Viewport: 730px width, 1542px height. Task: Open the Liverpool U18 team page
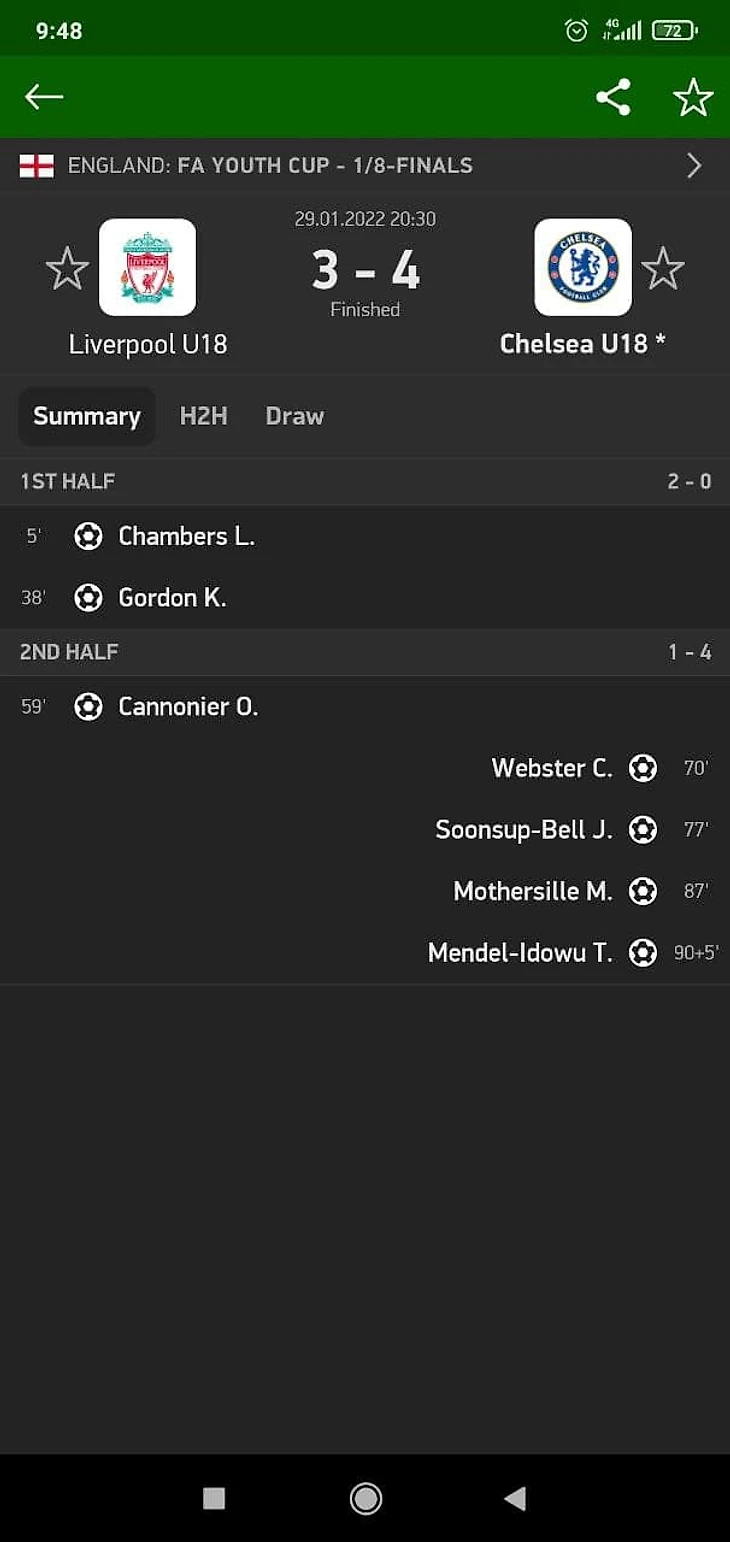click(x=148, y=268)
